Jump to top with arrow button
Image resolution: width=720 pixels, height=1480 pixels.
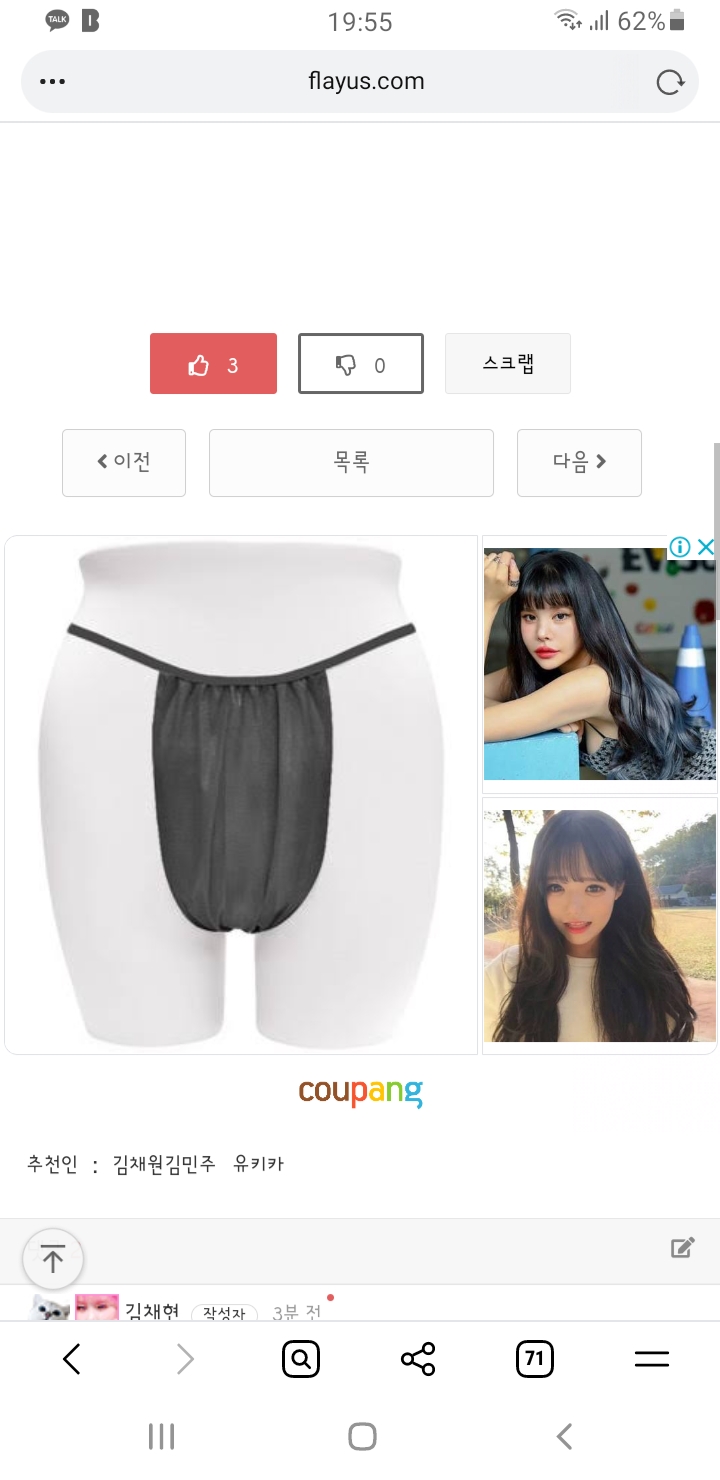53,1259
